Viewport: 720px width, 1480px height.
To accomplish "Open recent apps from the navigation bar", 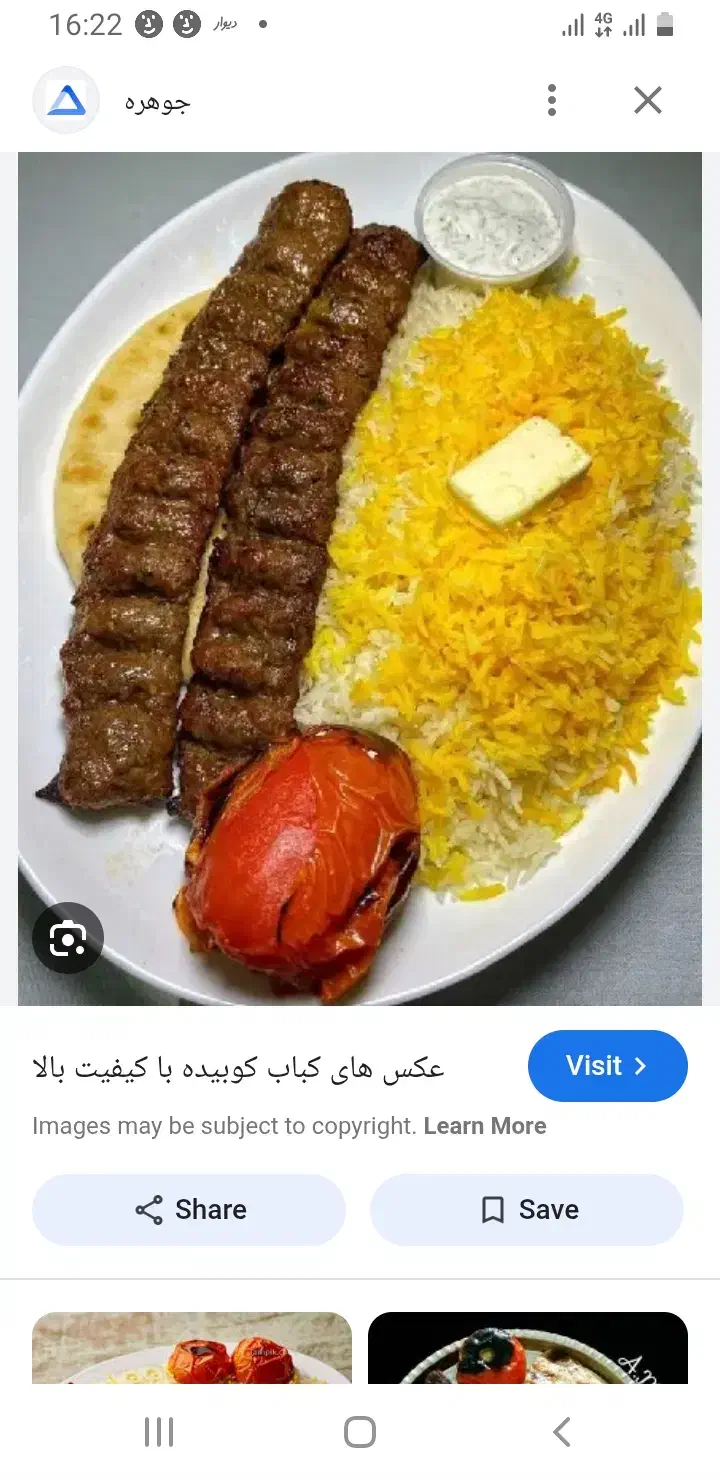I will tap(159, 1431).
